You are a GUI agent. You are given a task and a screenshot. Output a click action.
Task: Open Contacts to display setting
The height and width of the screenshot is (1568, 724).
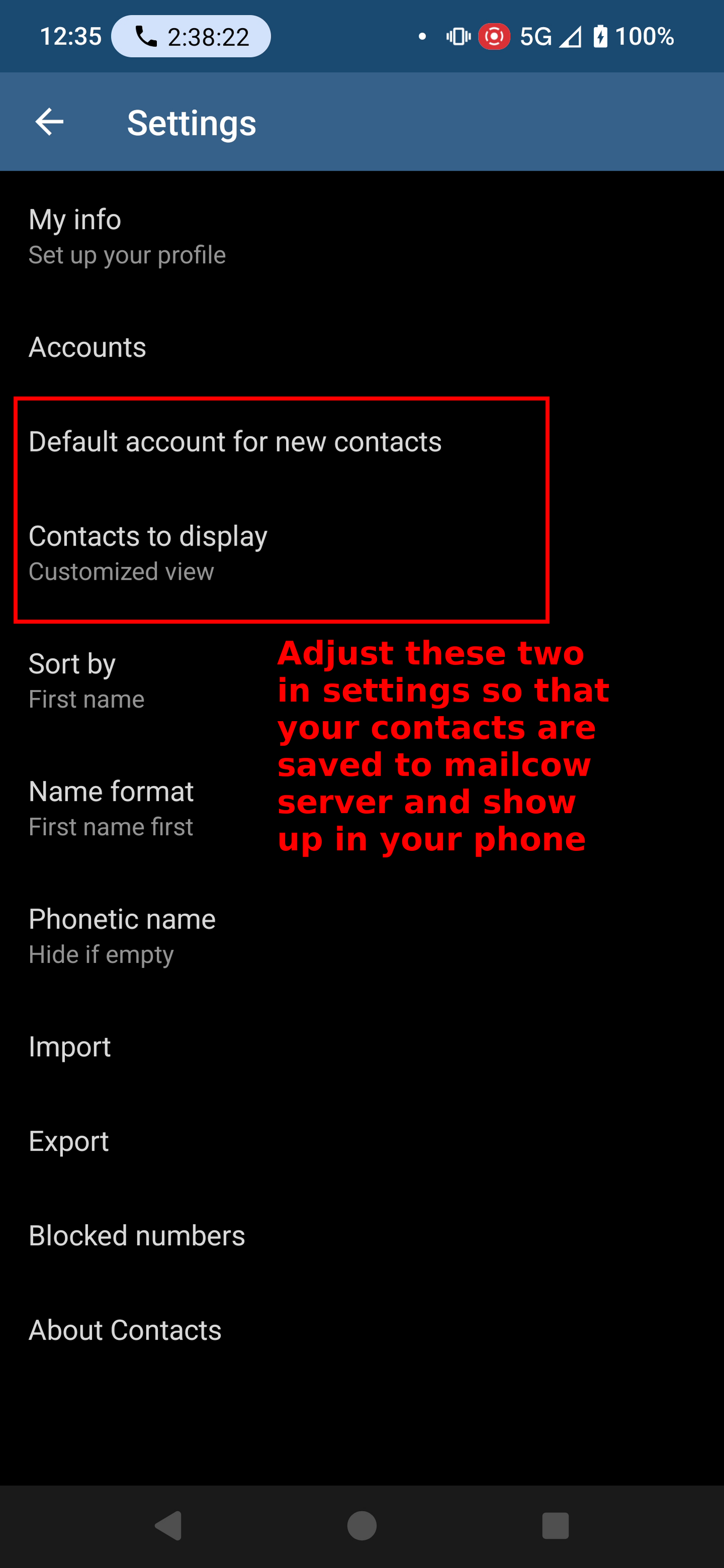(x=362, y=553)
